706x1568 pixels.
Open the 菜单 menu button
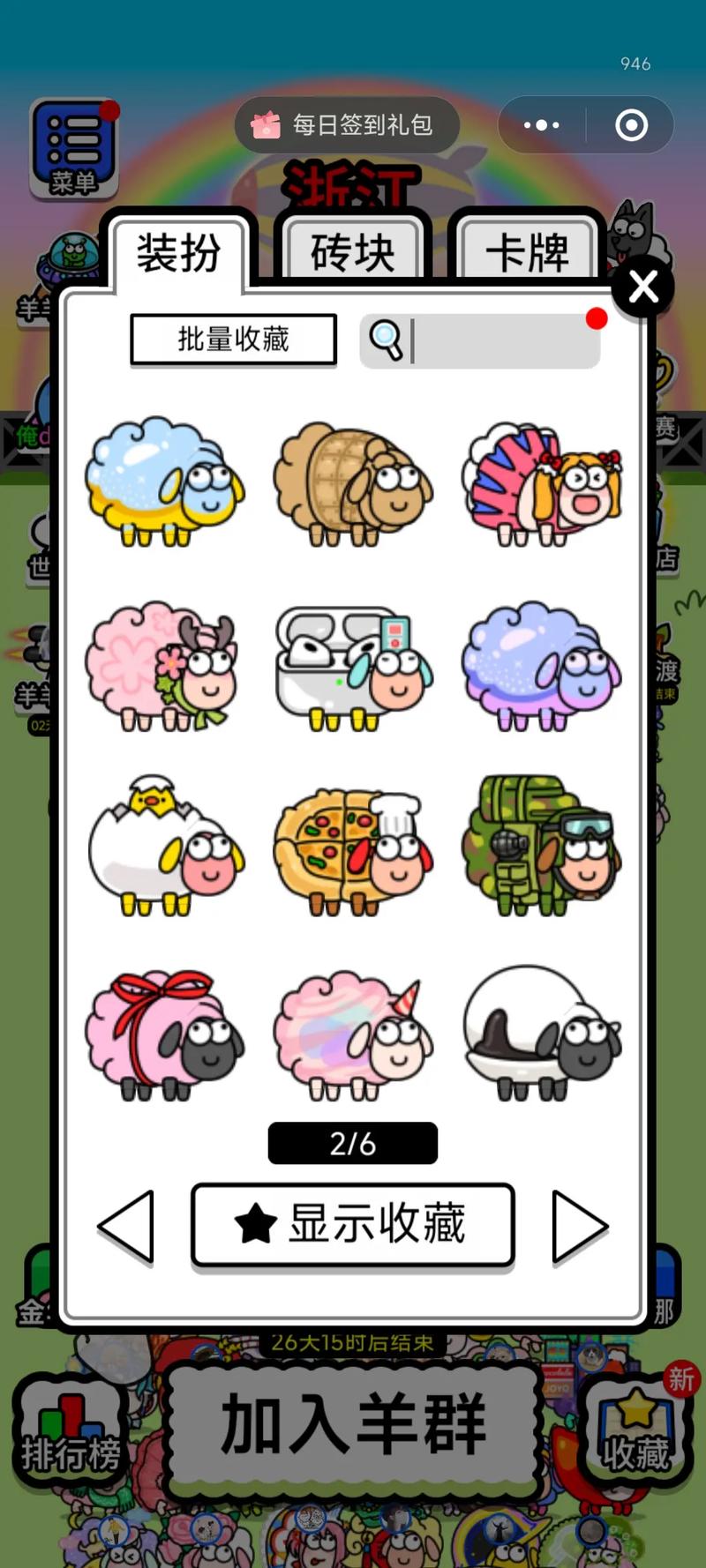(x=74, y=148)
